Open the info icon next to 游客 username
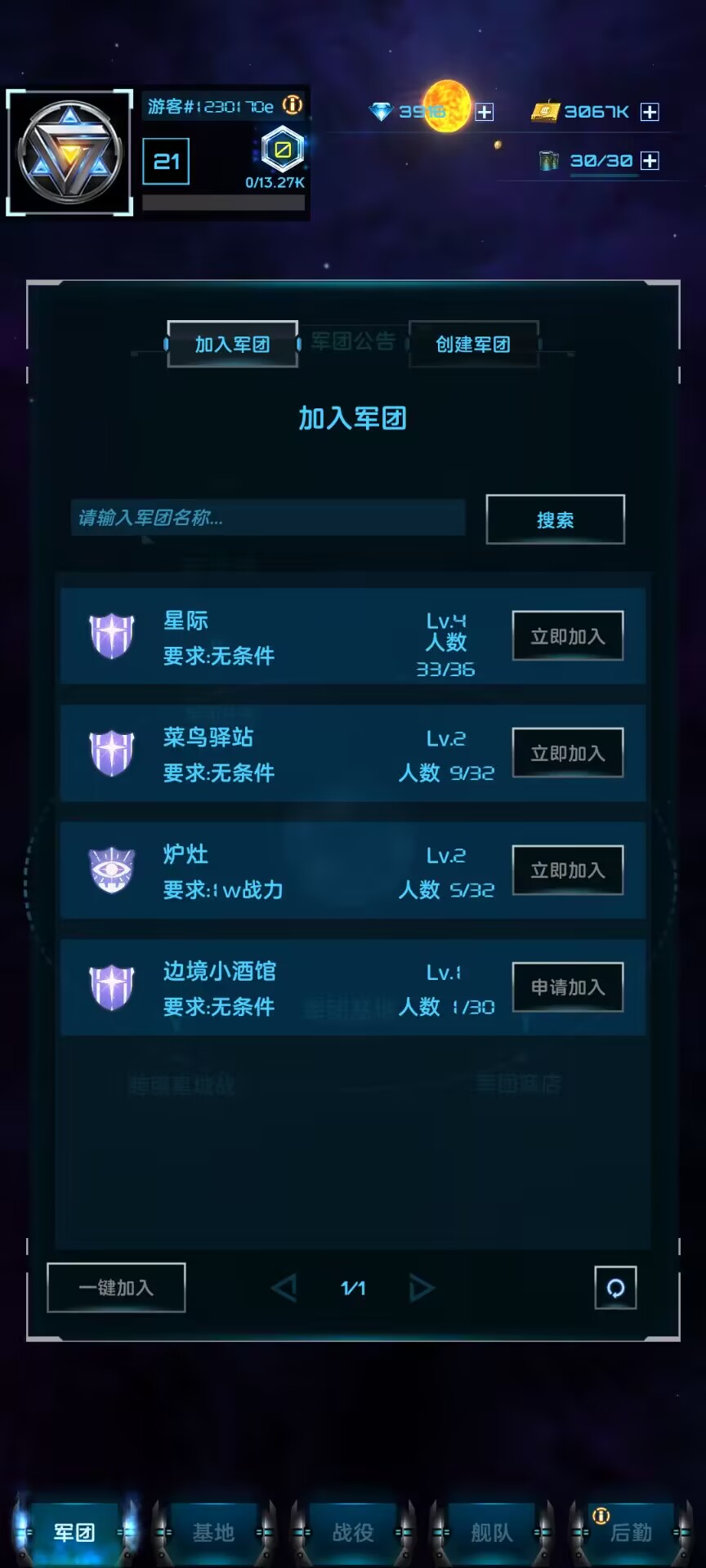706x1568 pixels. point(291,105)
